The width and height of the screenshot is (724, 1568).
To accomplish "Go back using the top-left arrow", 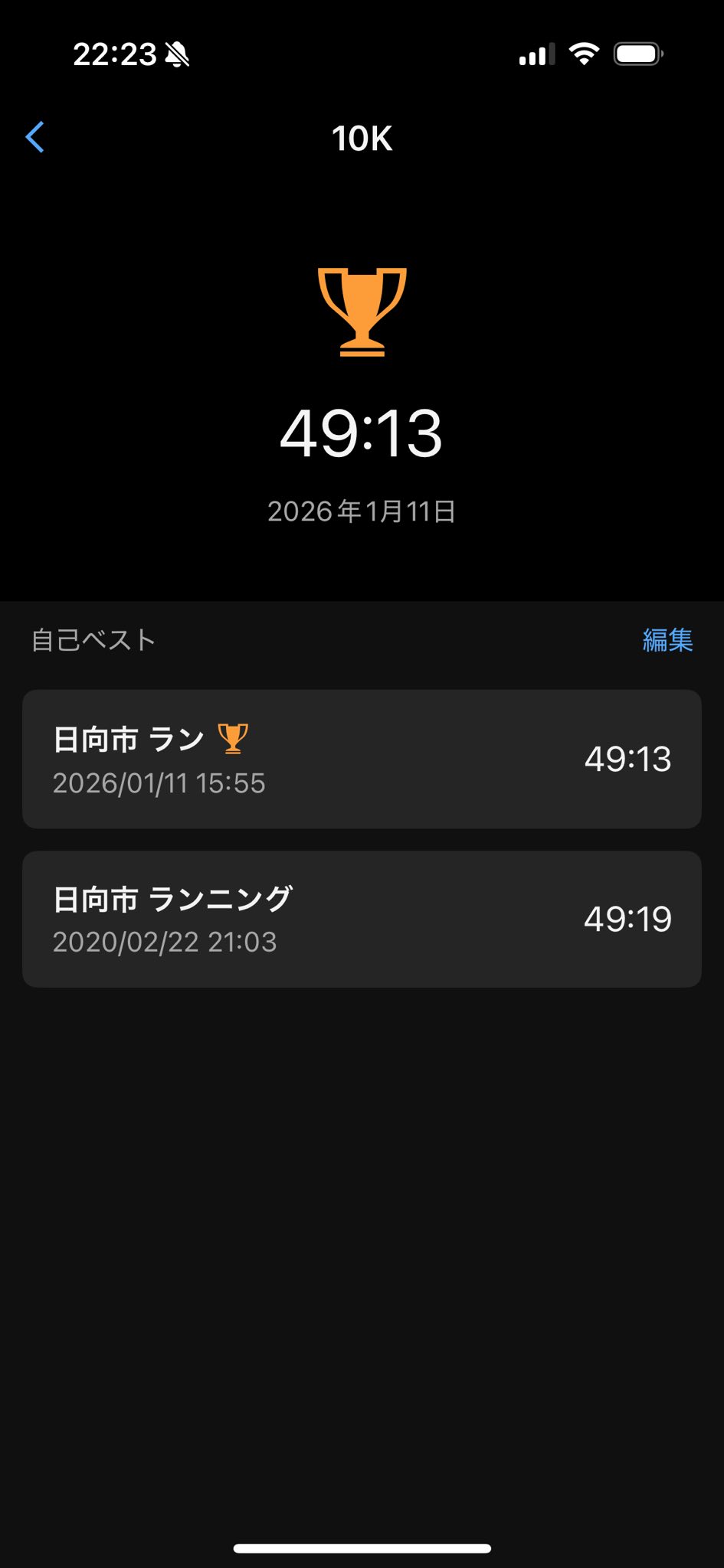I will [35, 138].
